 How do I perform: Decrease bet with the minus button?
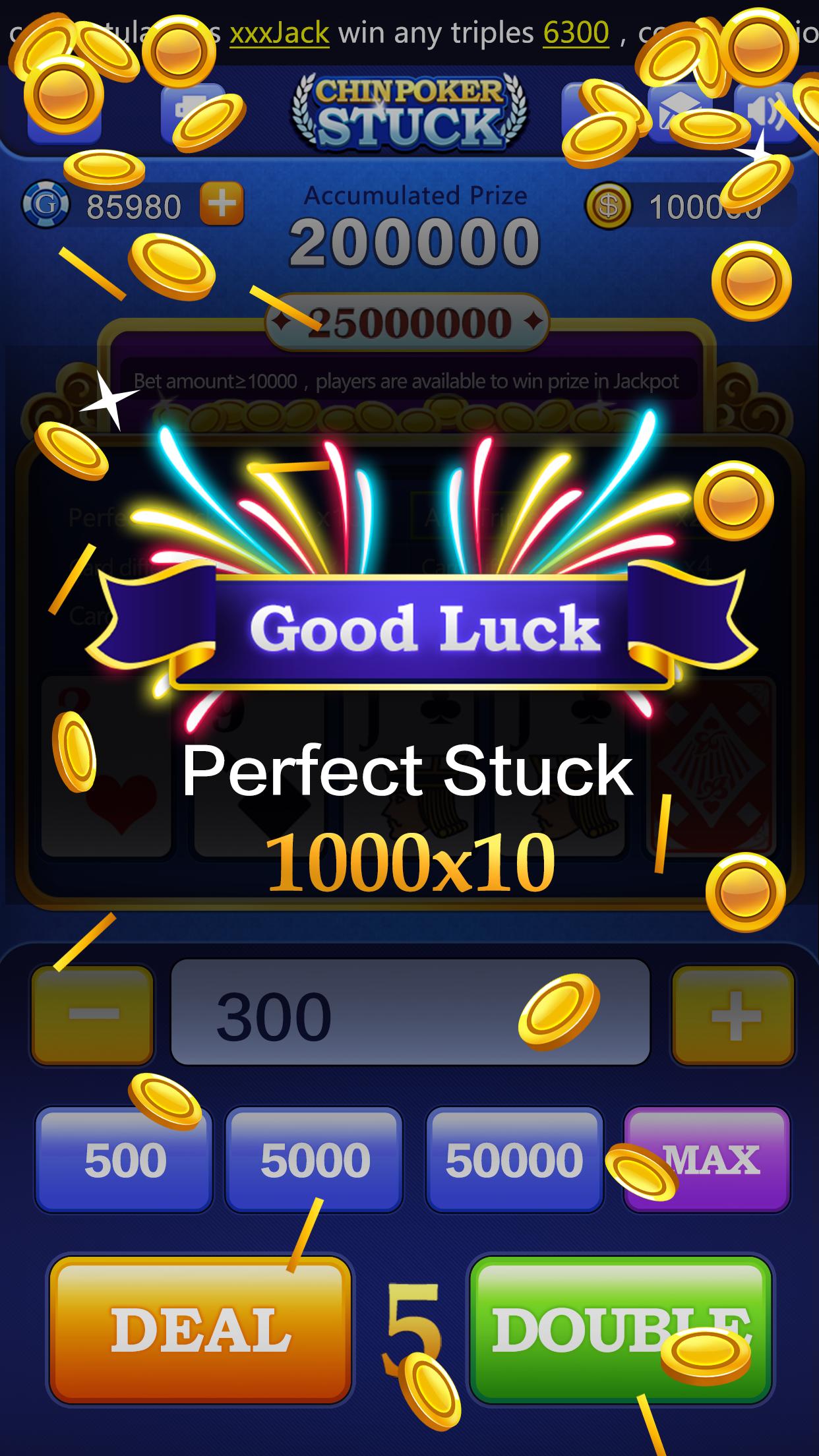point(92,1015)
